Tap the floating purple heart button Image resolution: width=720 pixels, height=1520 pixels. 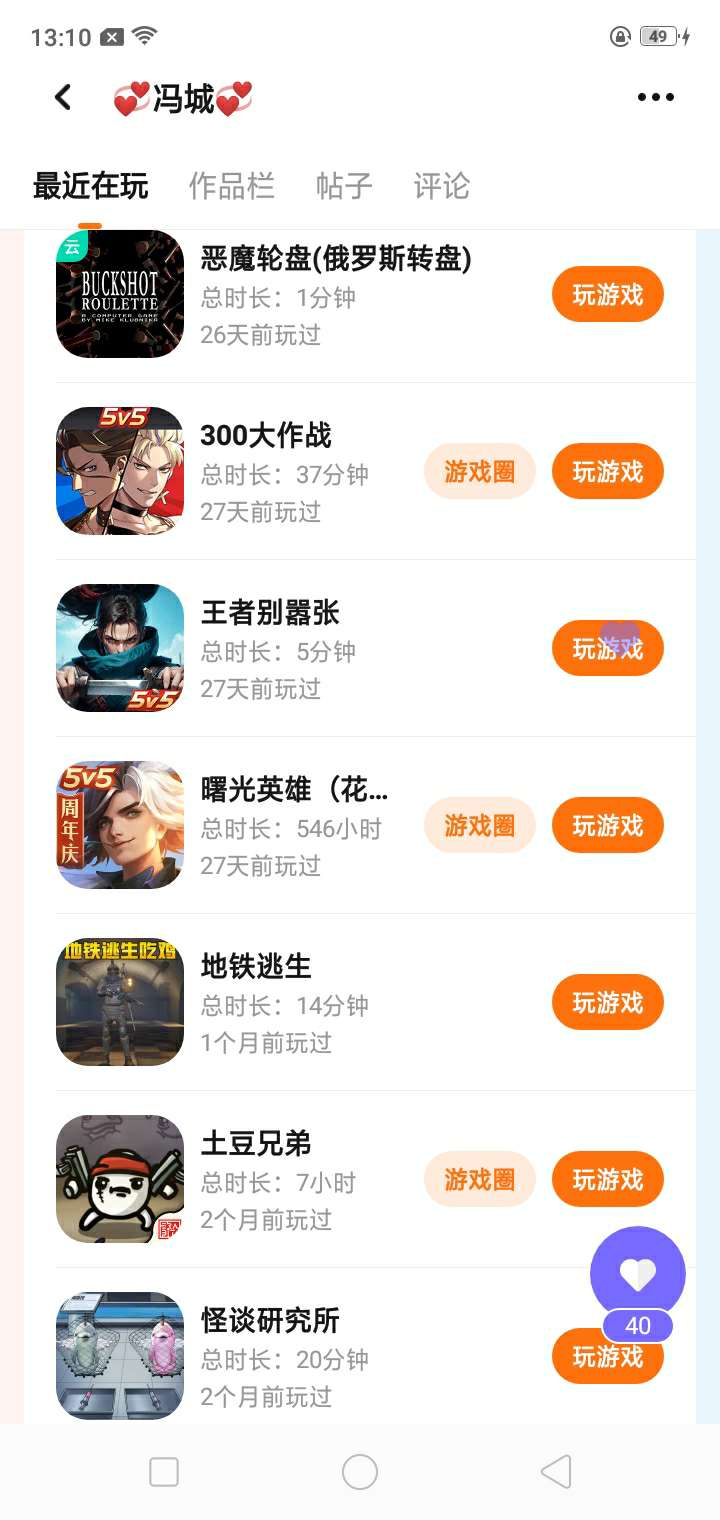637,1273
